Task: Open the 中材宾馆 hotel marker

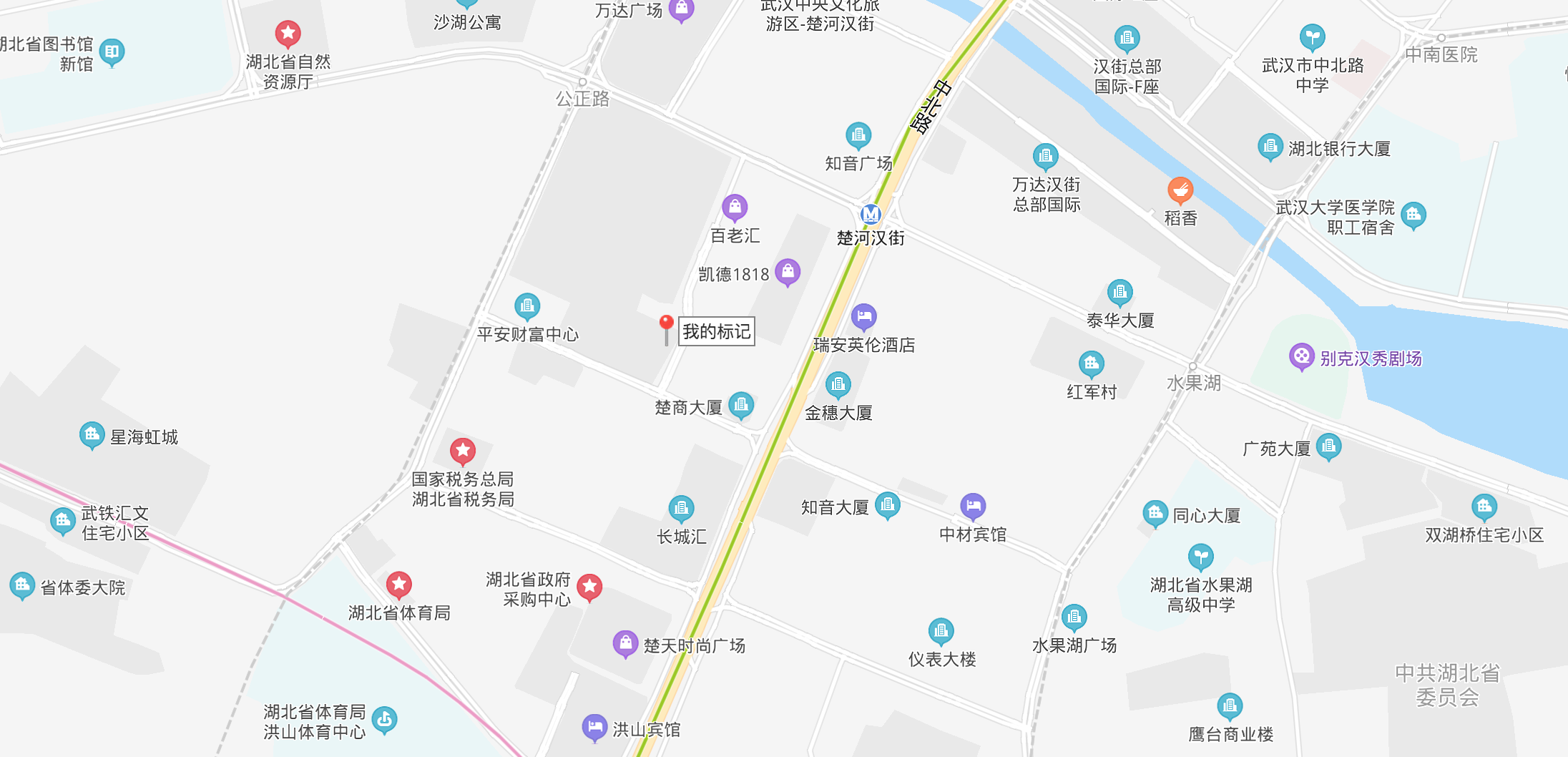Action: [x=973, y=506]
